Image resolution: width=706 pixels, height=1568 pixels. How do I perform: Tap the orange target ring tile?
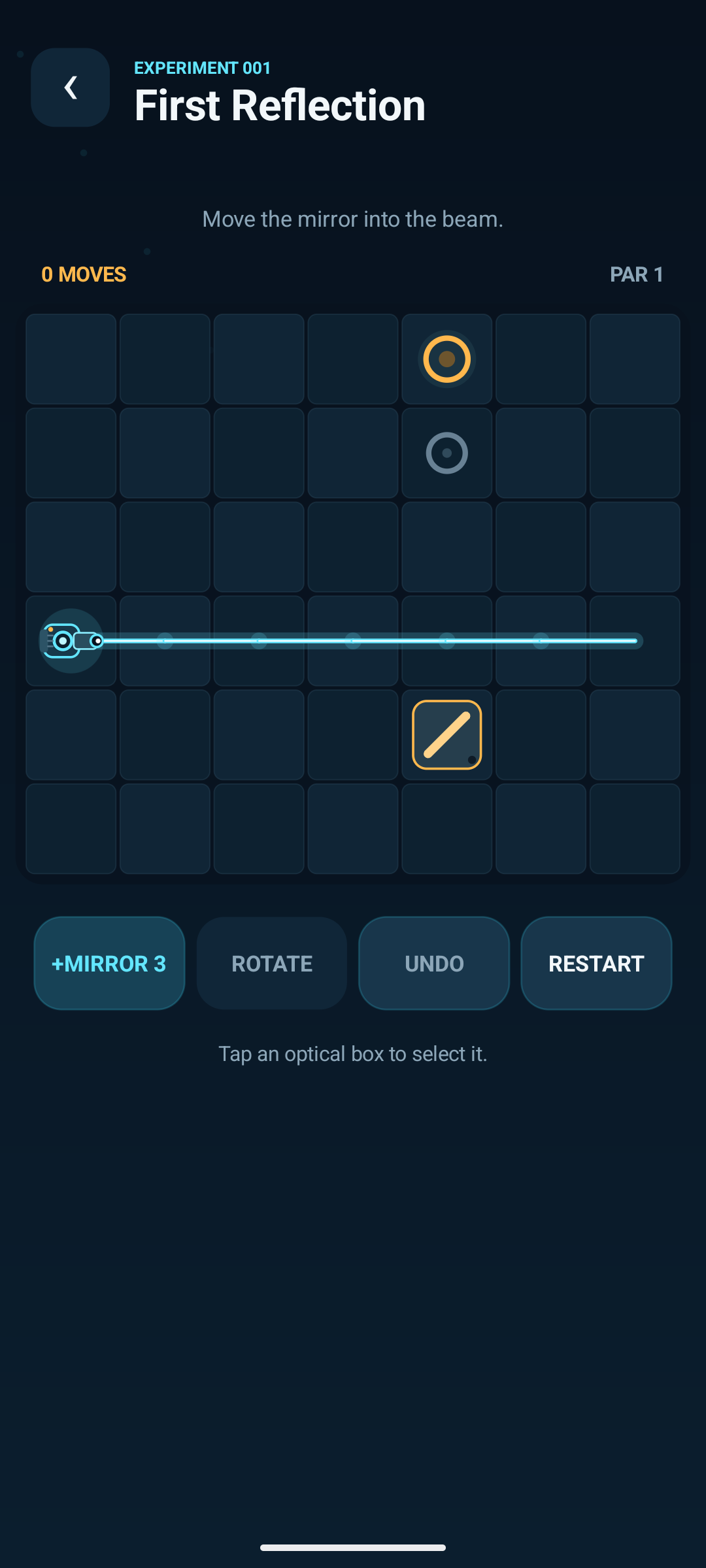coord(447,359)
